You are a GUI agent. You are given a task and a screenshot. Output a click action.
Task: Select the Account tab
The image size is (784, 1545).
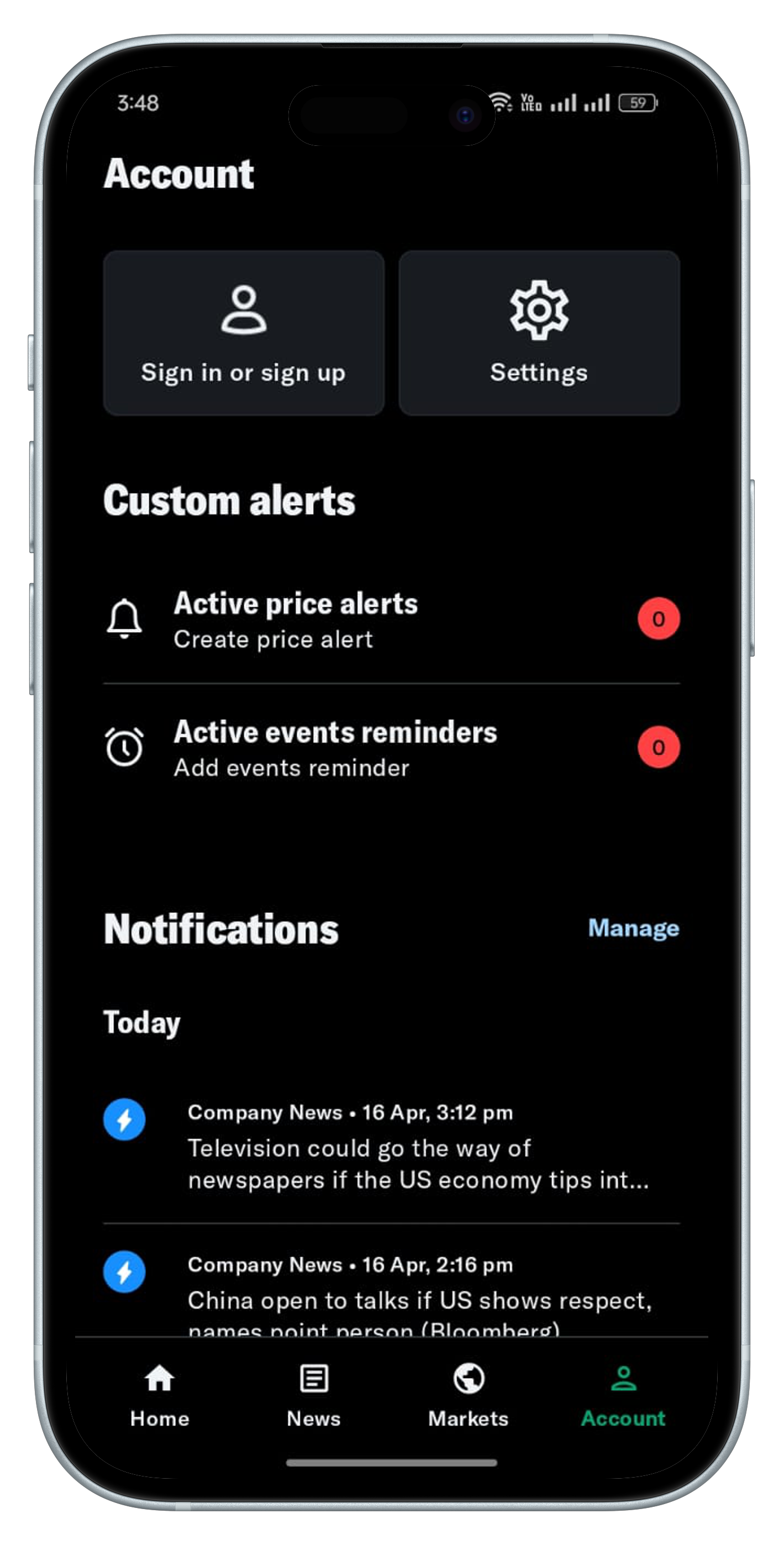click(x=623, y=1396)
